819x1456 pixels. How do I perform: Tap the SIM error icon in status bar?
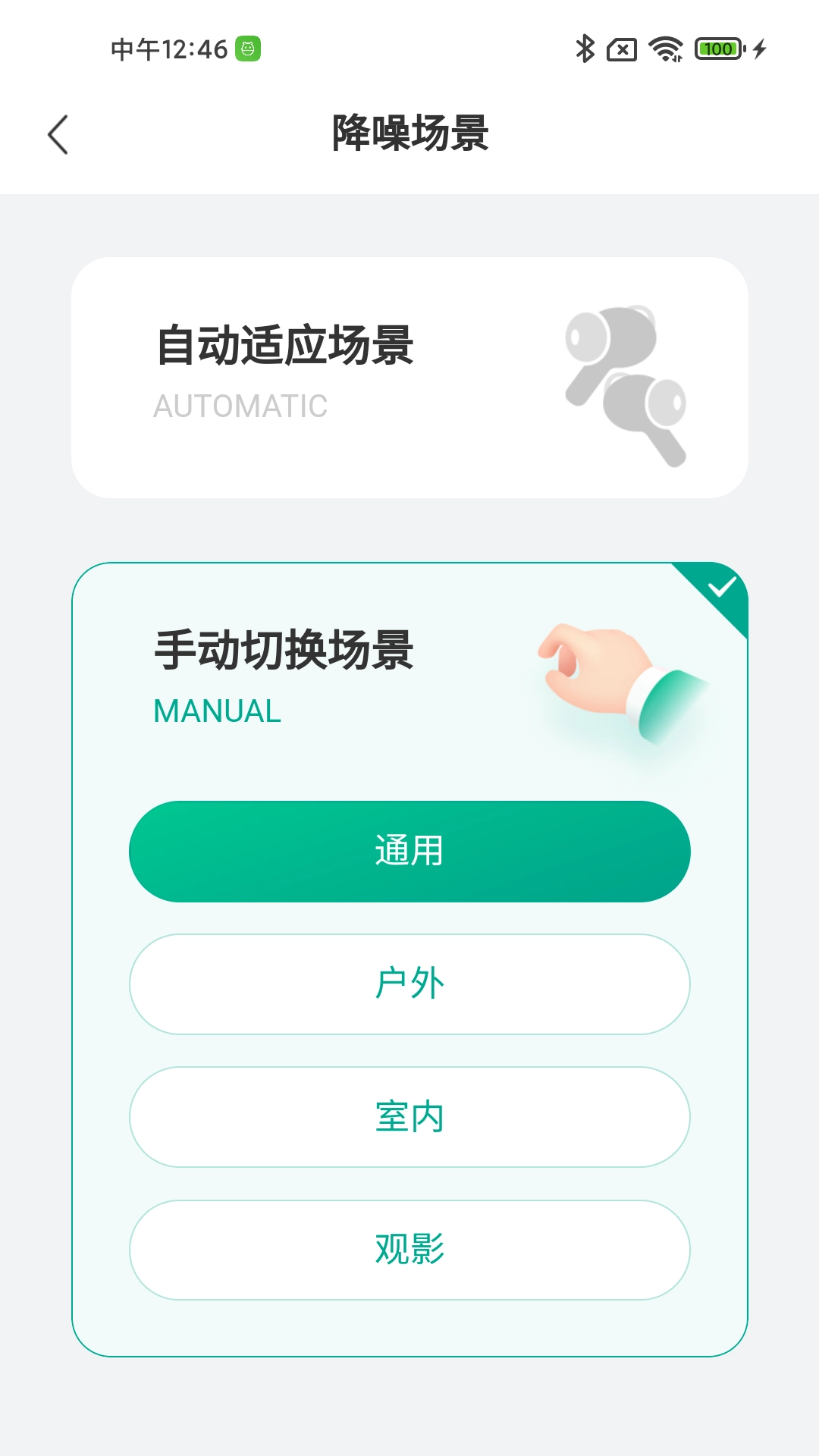tap(620, 48)
